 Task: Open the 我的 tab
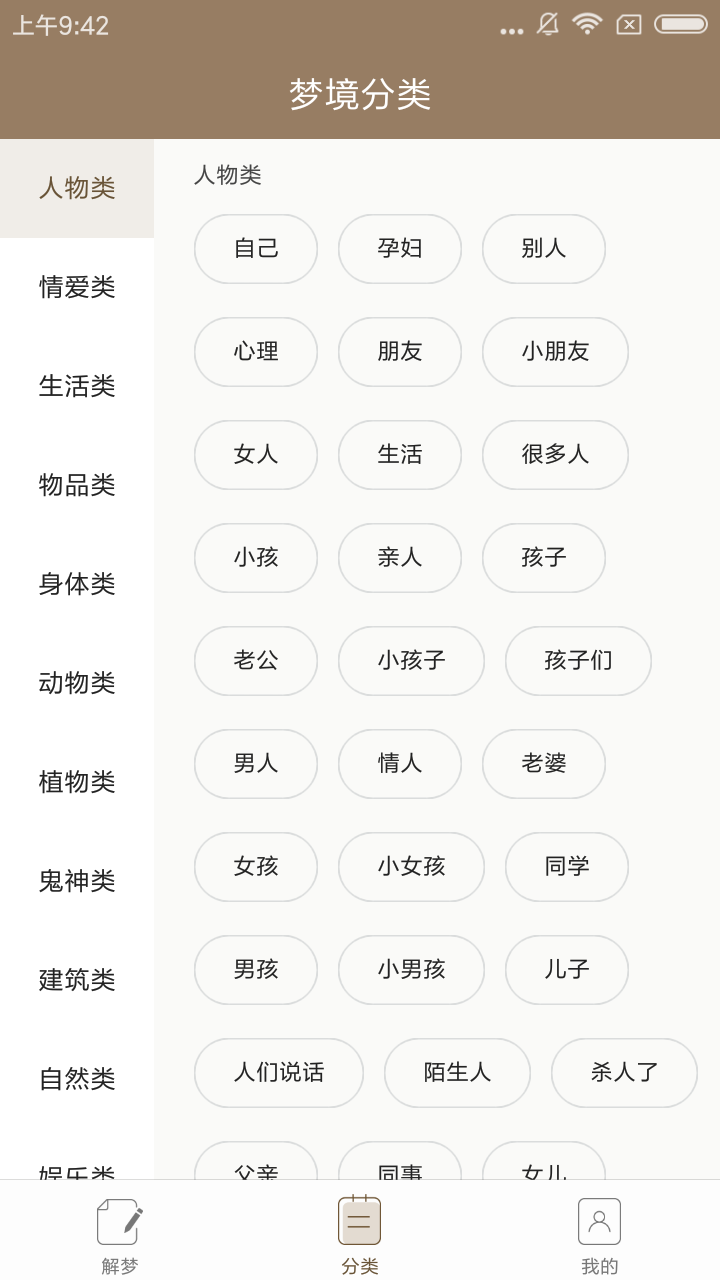tap(600, 1236)
